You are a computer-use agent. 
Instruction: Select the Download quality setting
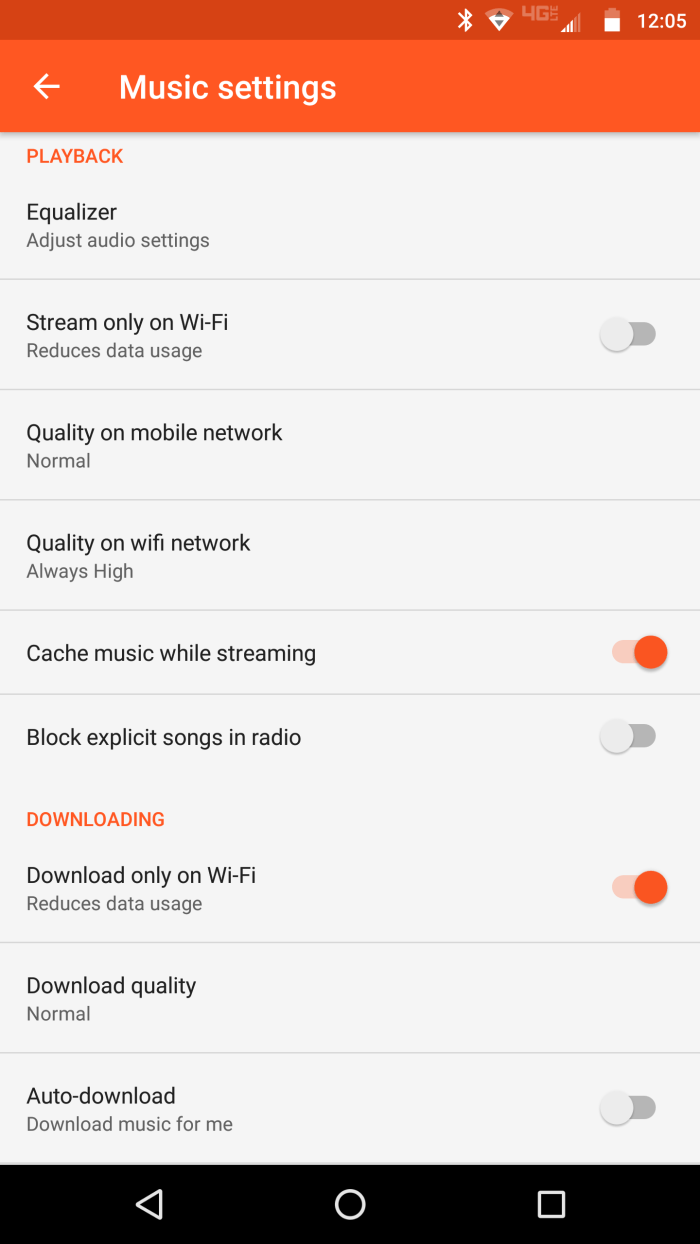[x=111, y=998]
